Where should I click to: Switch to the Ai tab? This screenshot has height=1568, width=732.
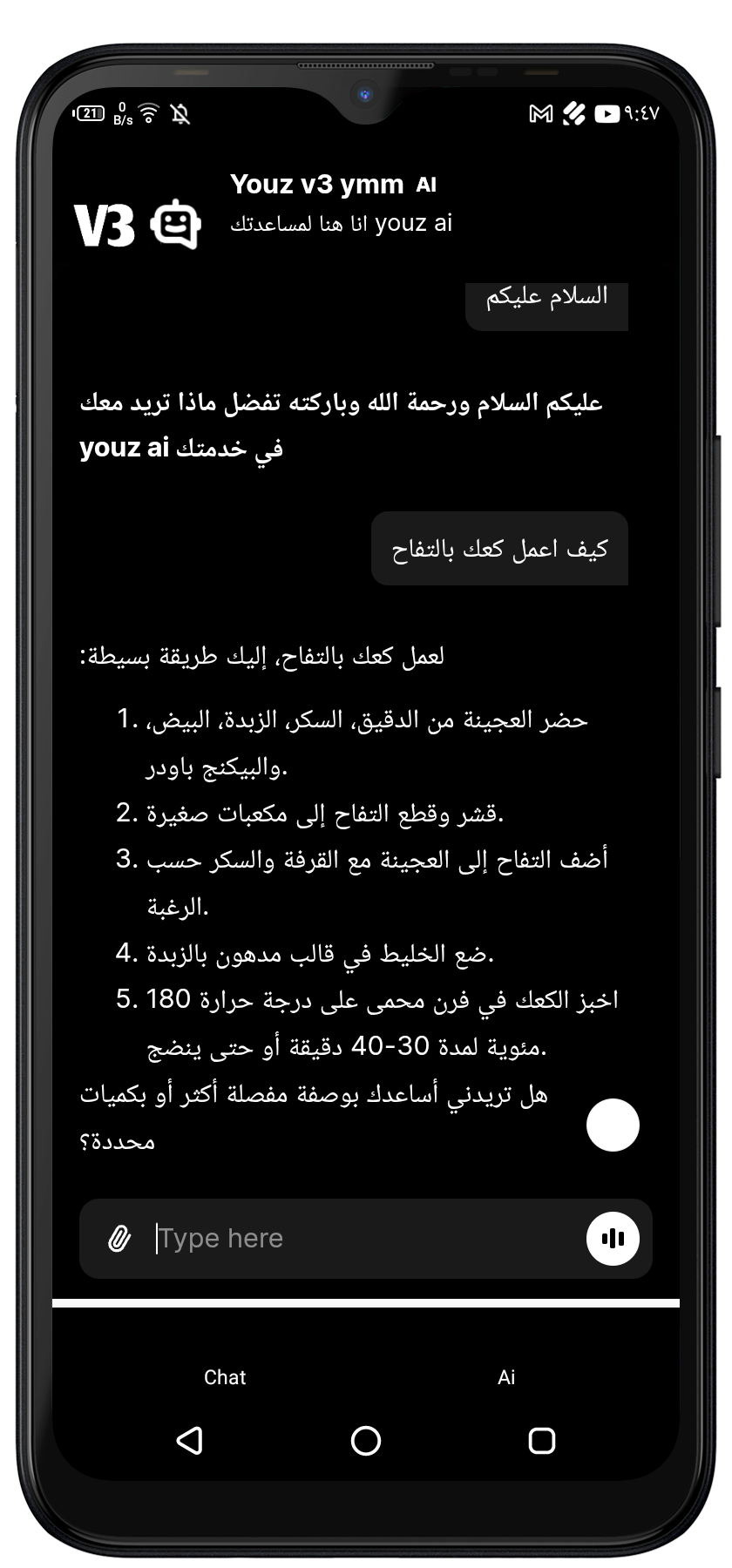(x=505, y=1376)
